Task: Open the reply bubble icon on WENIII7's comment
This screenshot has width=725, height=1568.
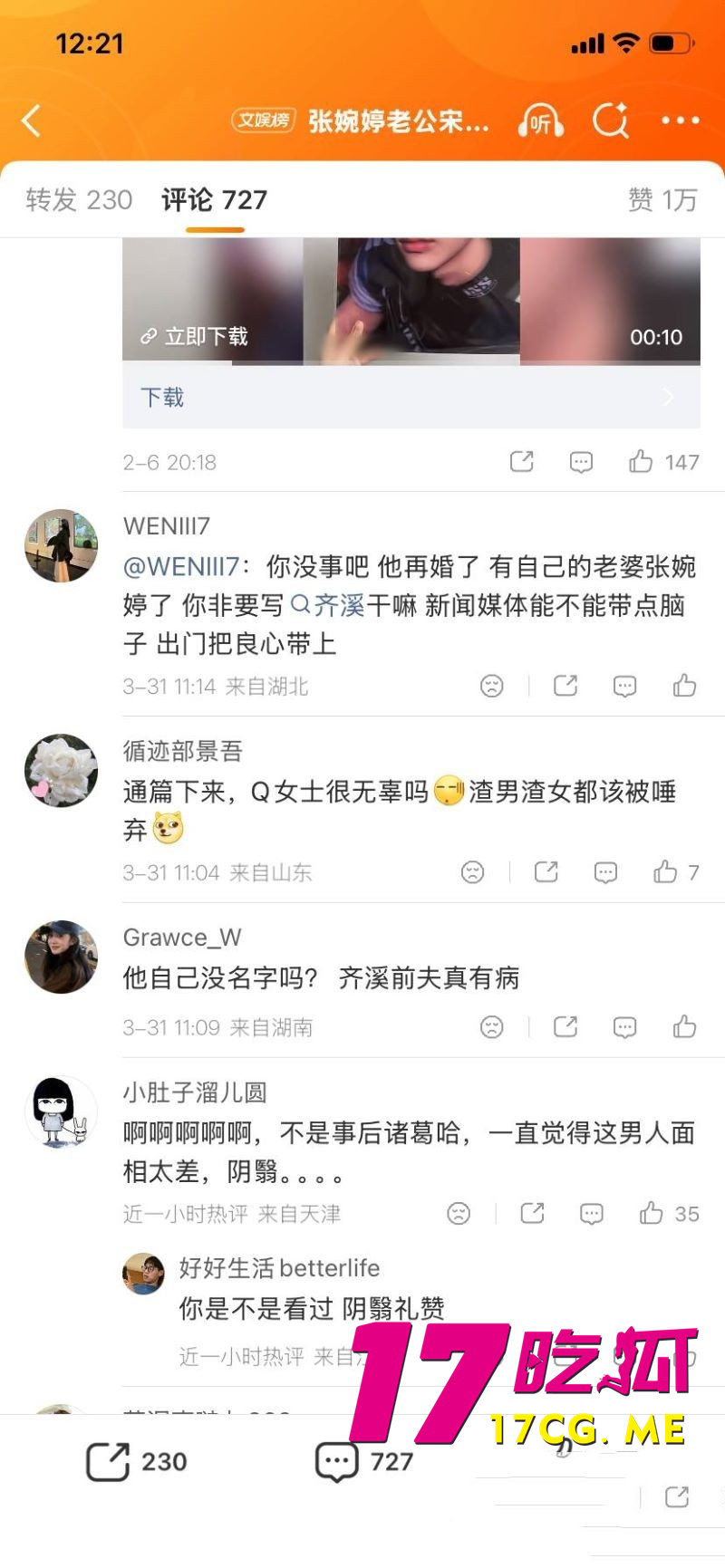Action: click(x=625, y=686)
